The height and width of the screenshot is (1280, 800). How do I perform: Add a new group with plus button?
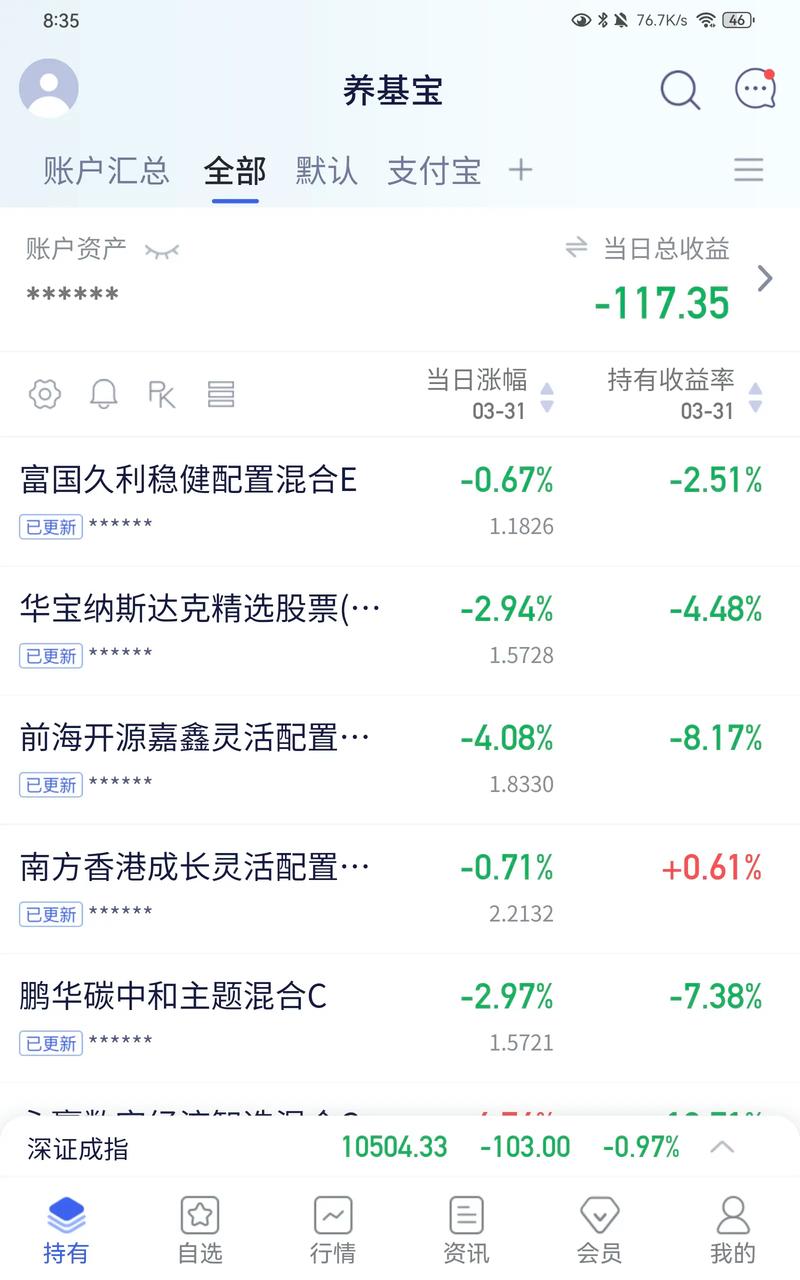point(520,170)
